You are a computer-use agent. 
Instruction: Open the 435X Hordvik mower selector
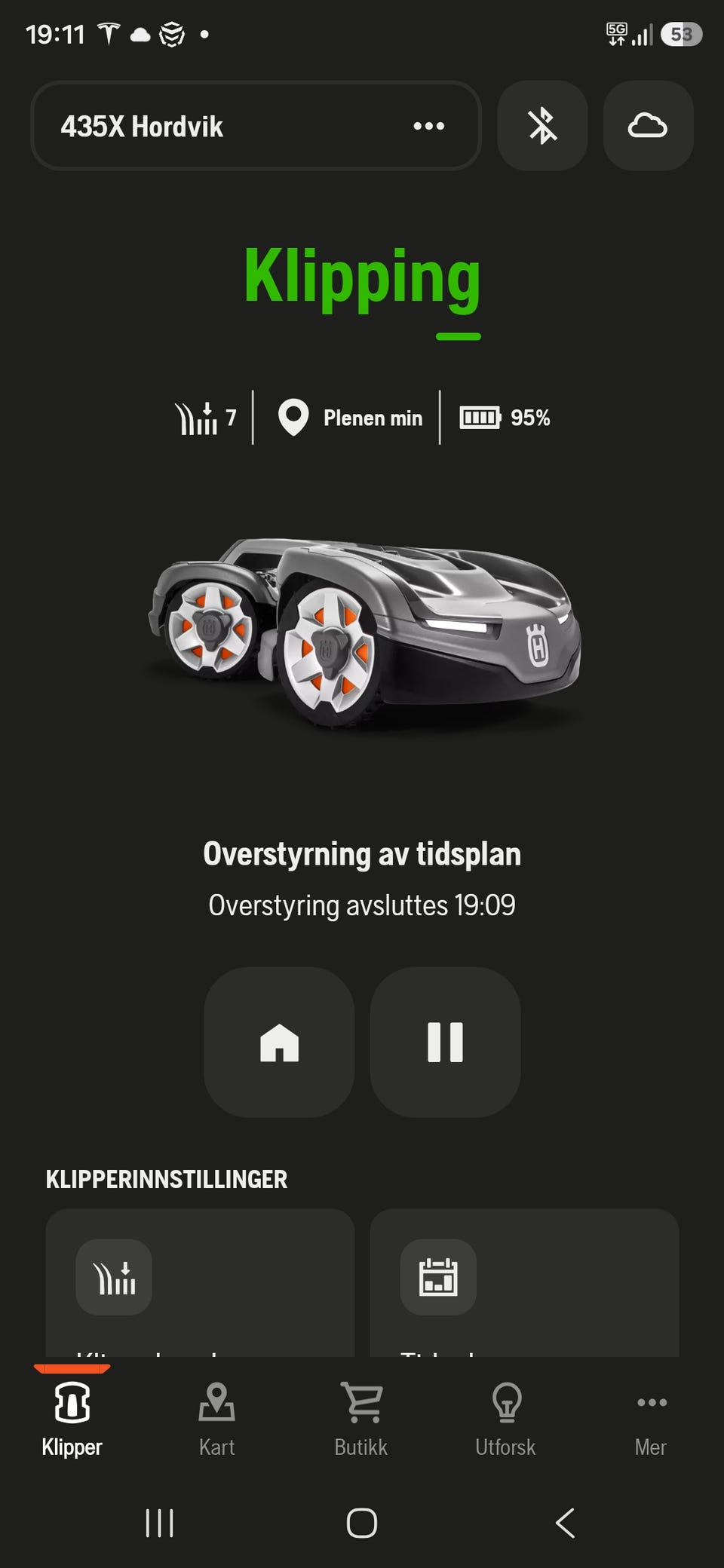coord(255,125)
